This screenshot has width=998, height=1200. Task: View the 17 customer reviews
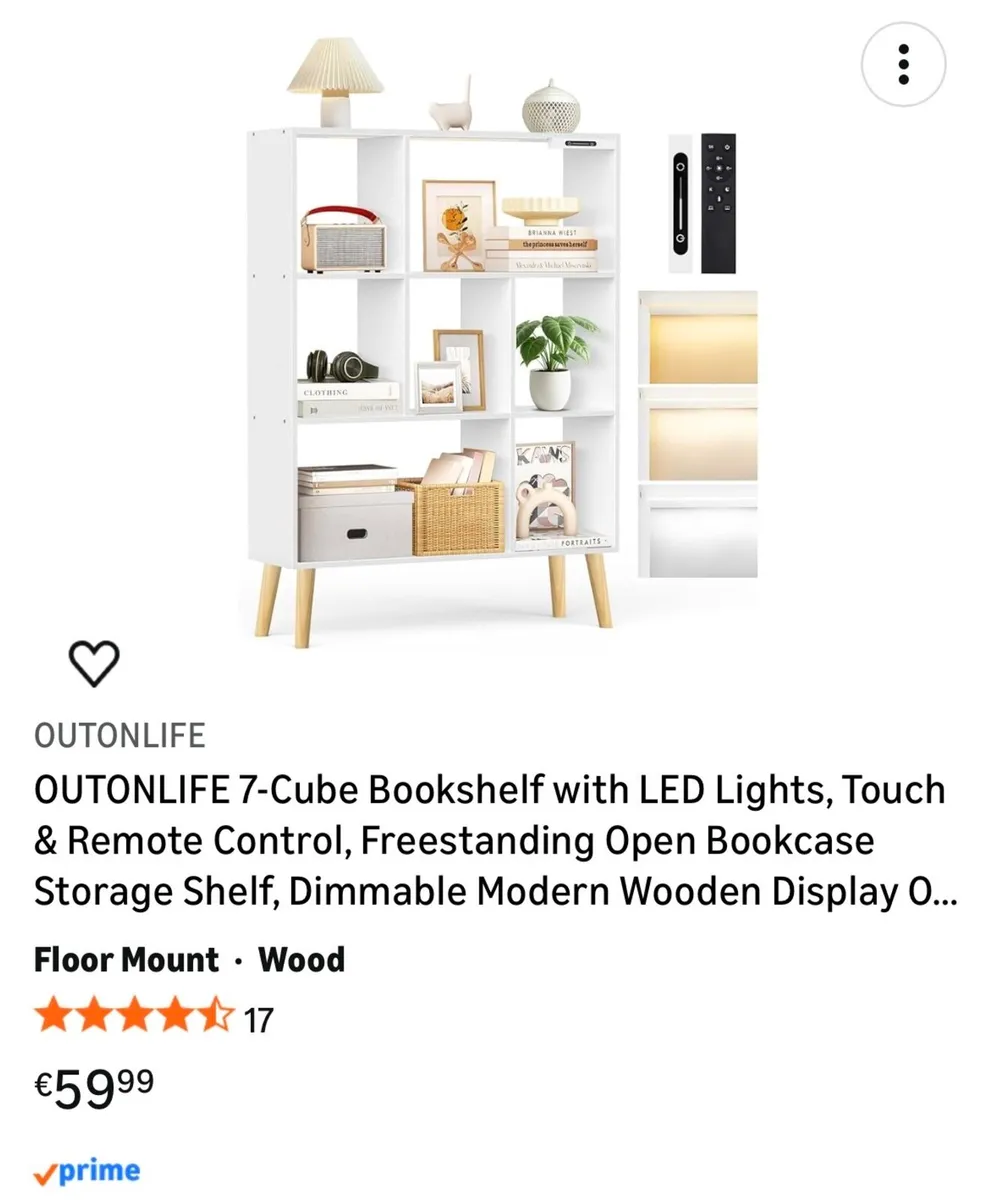(x=258, y=1021)
